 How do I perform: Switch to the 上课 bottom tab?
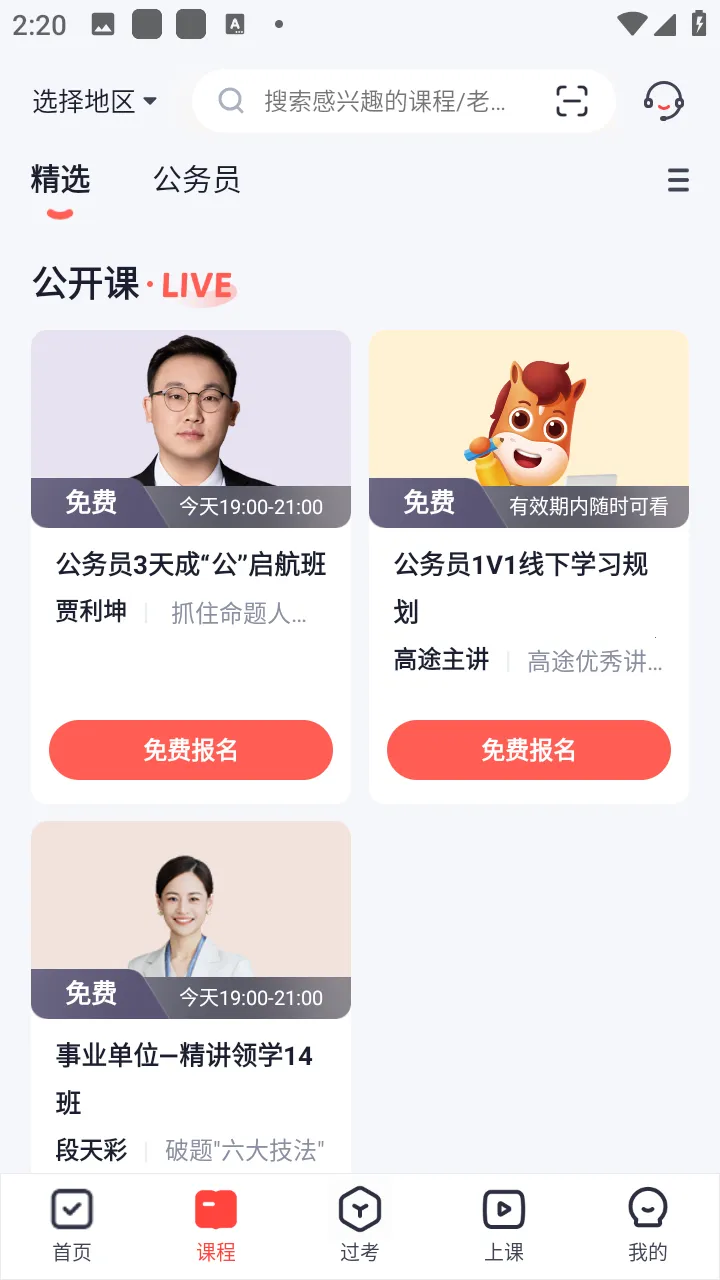504,1226
